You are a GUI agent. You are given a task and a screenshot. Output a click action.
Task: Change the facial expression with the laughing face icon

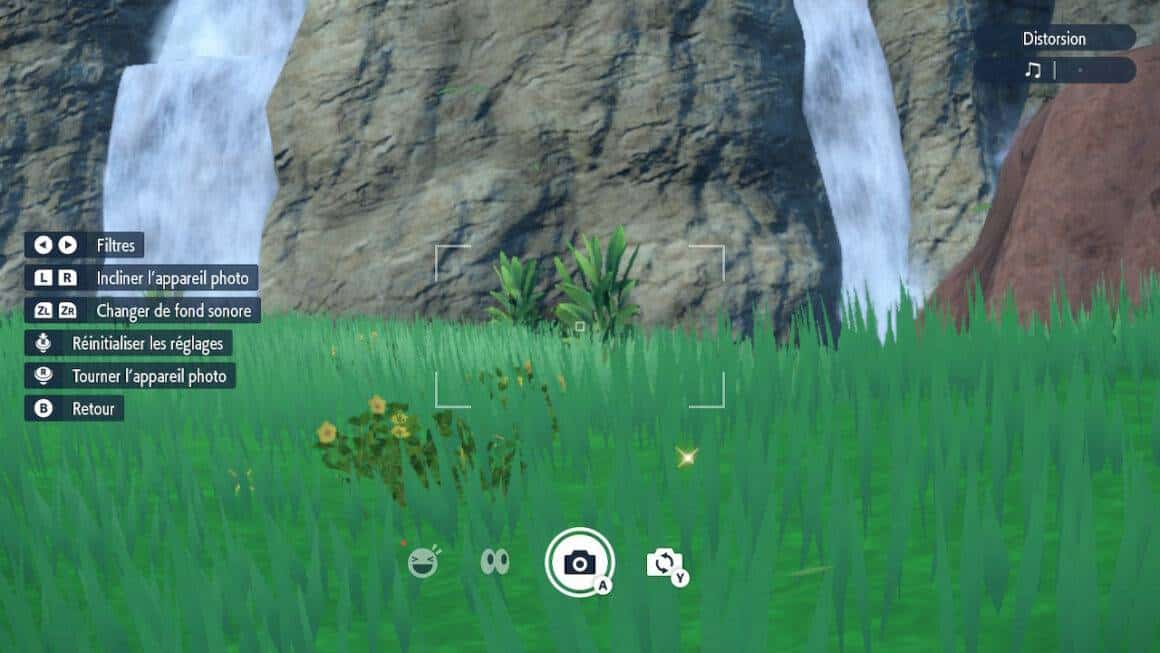[x=424, y=563]
